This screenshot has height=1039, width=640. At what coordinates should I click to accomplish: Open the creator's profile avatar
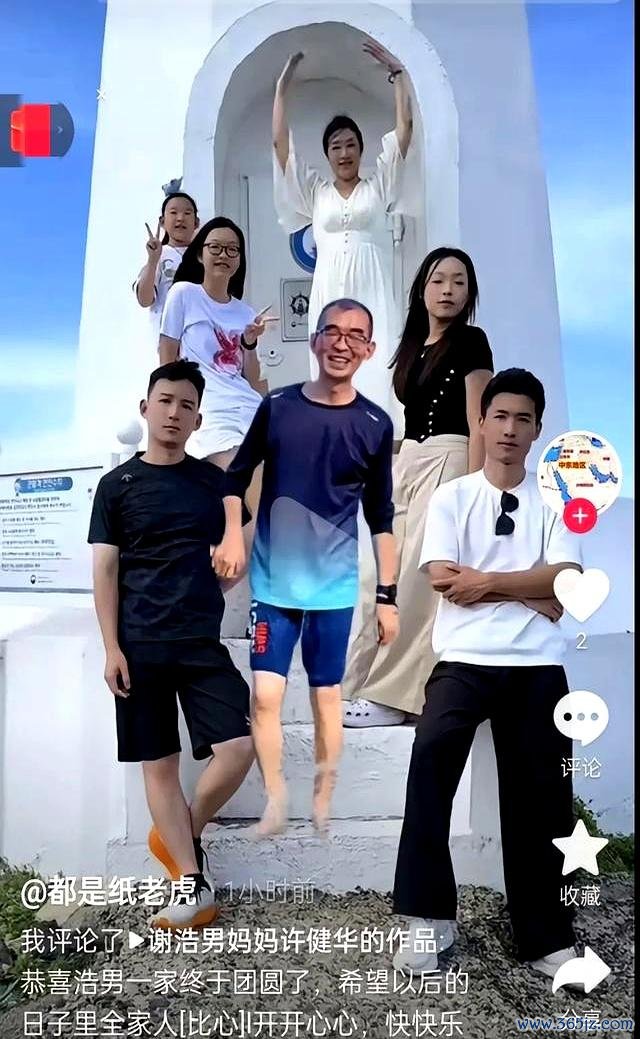579,472
